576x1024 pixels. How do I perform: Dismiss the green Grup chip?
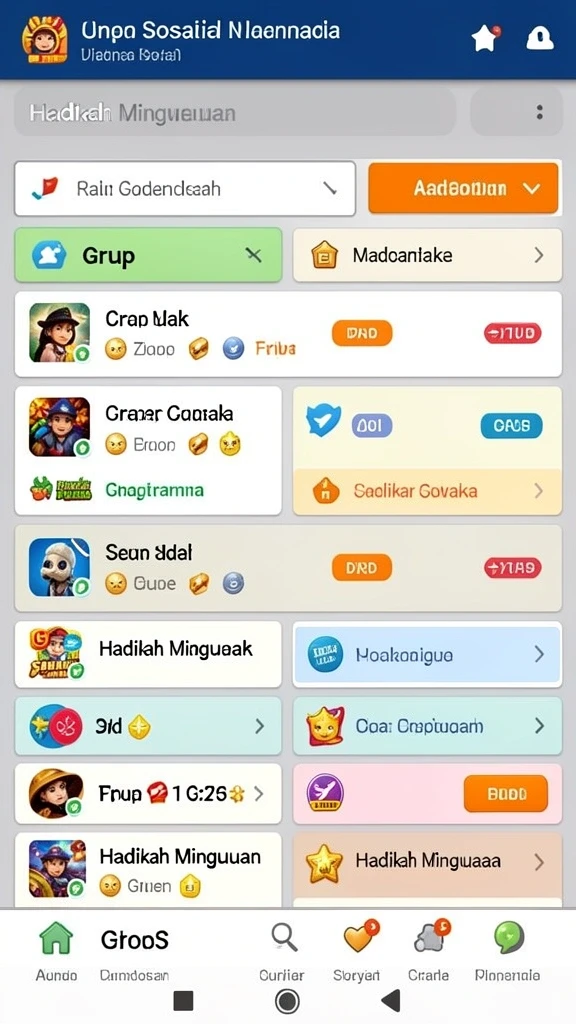pos(253,255)
